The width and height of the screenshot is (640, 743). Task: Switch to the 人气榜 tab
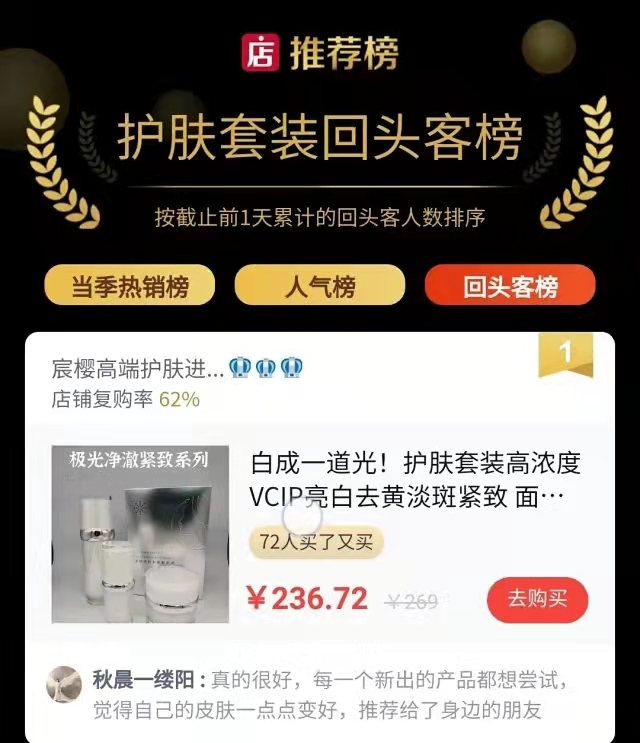319,287
